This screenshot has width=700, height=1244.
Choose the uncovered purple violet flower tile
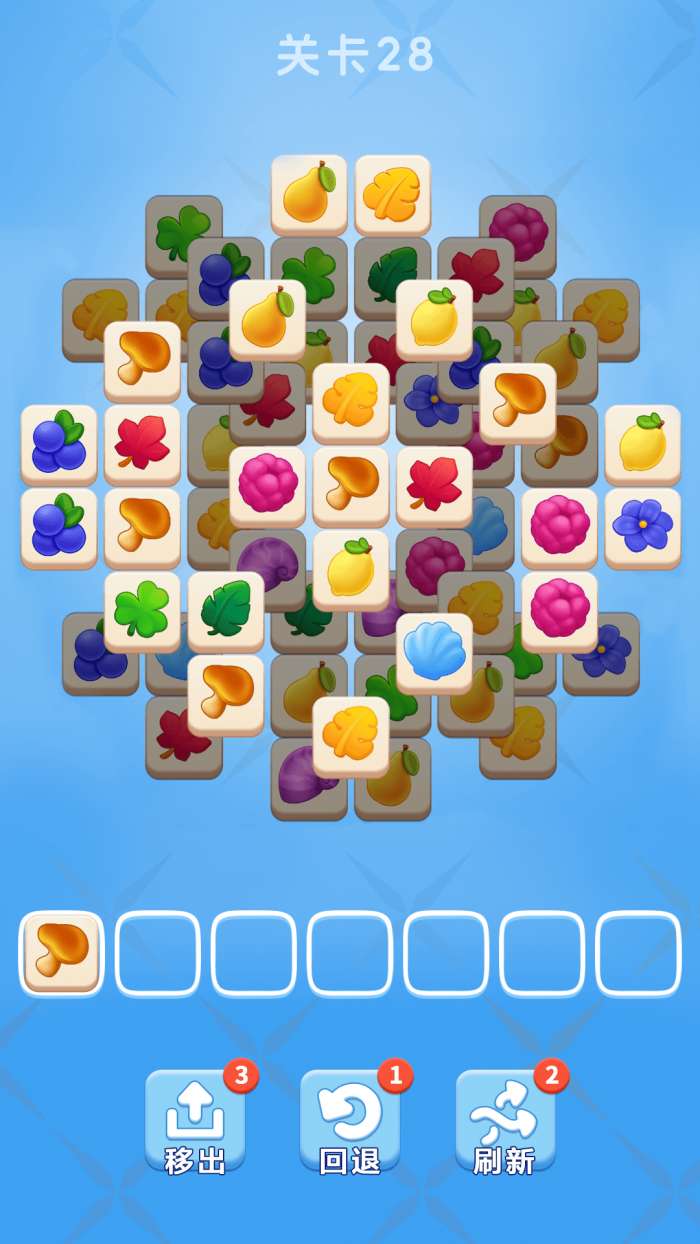[x=642, y=527]
